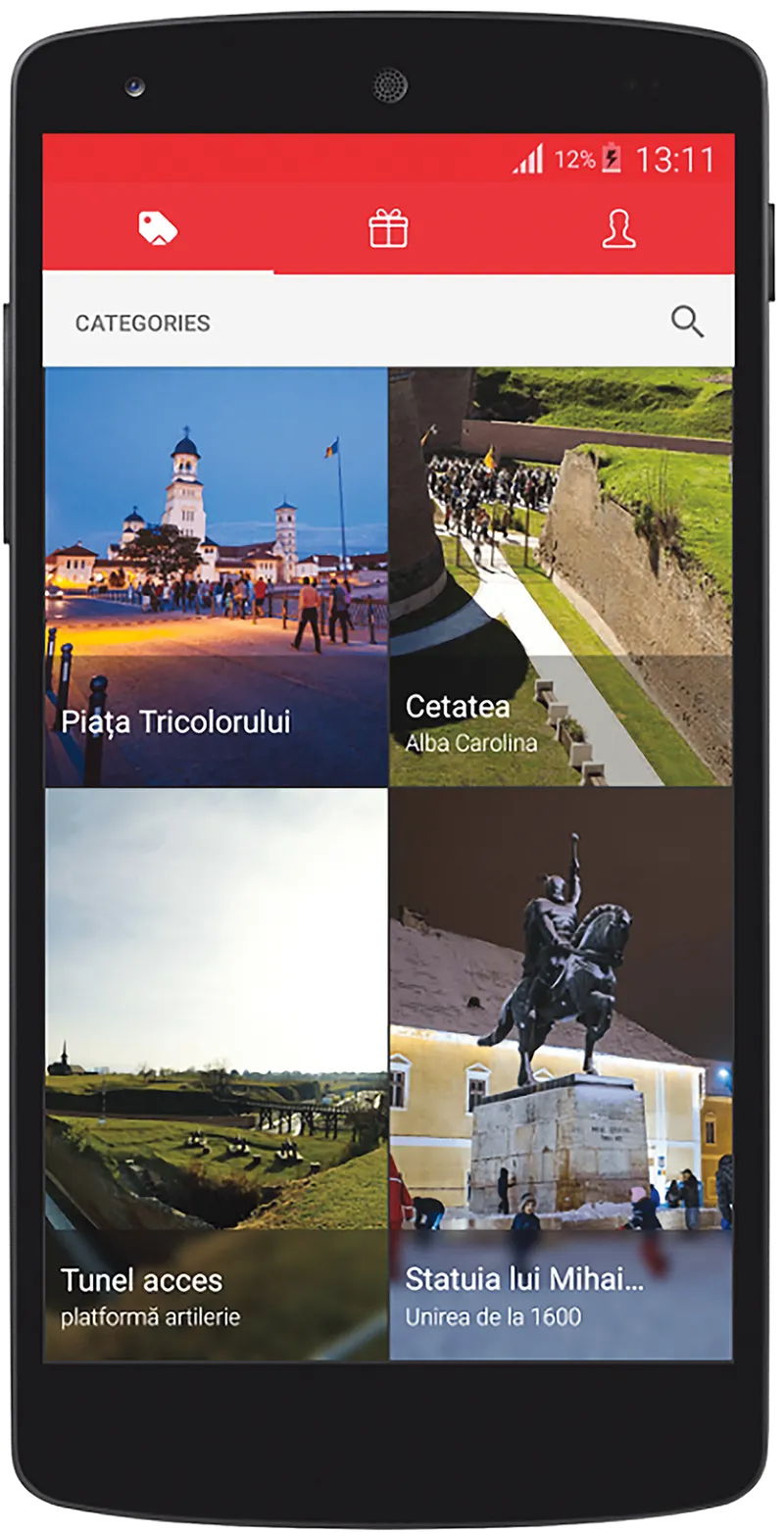The image size is (784, 1534).
Task: Switch to the profile tab
Action: [618, 229]
